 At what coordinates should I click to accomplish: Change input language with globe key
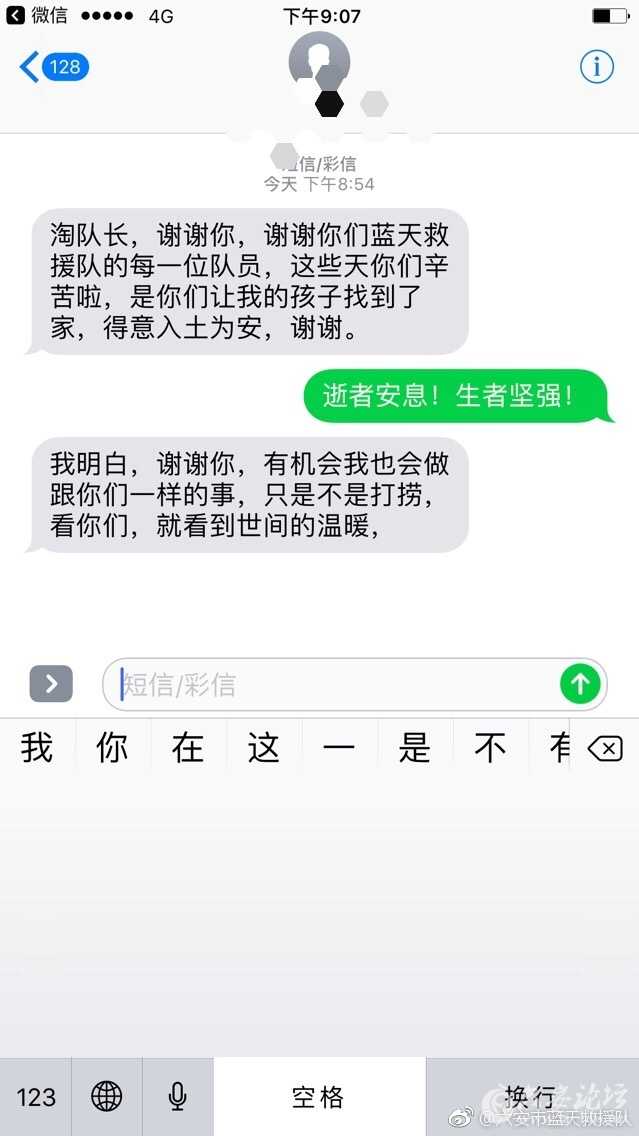click(x=107, y=1097)
